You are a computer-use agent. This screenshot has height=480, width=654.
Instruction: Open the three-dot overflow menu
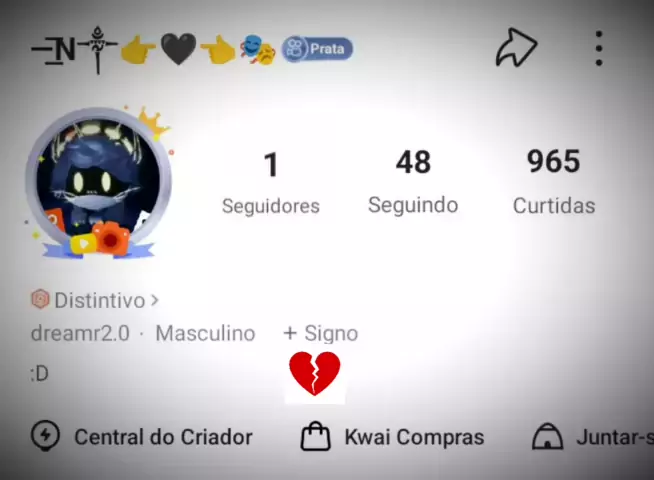click(x=598, y=48)
